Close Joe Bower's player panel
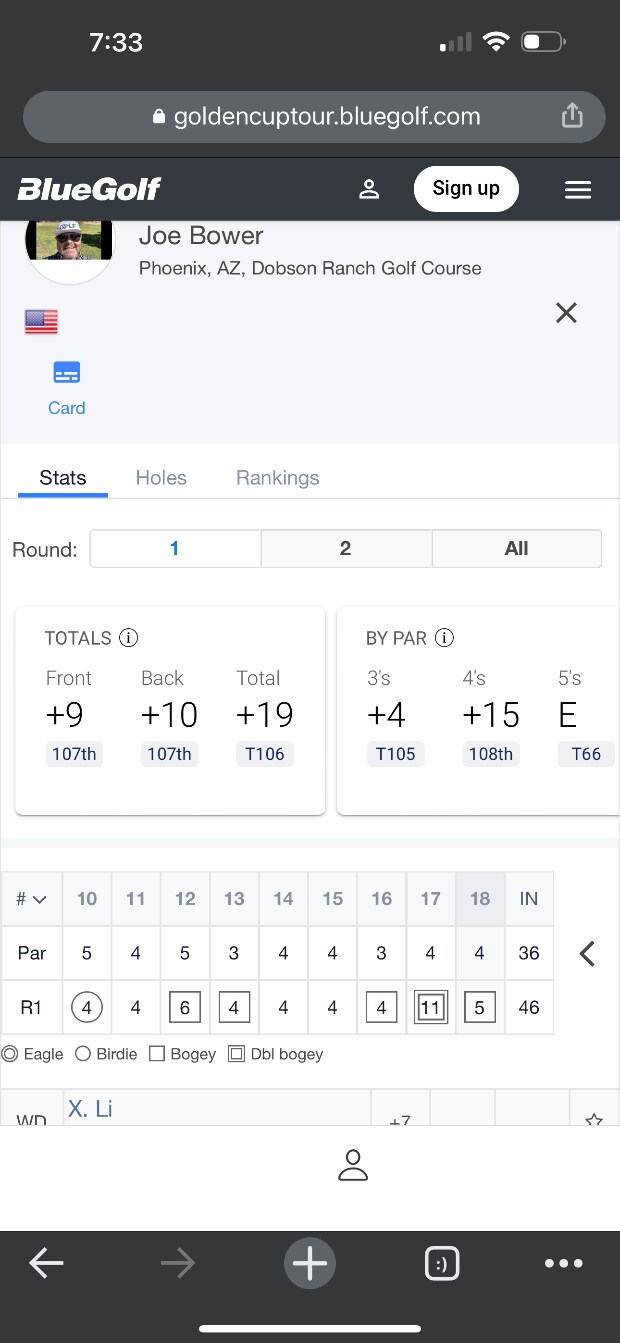620x1343 pixels. pyautogui.click(x=566, y=313)
